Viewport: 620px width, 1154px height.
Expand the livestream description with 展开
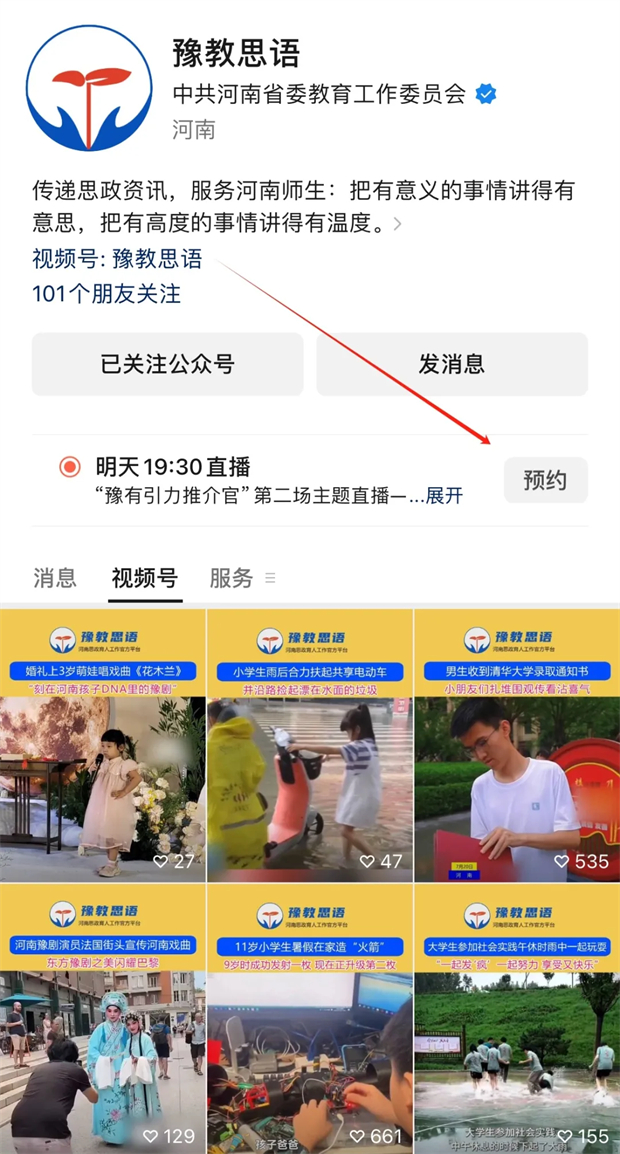(445, 495)
